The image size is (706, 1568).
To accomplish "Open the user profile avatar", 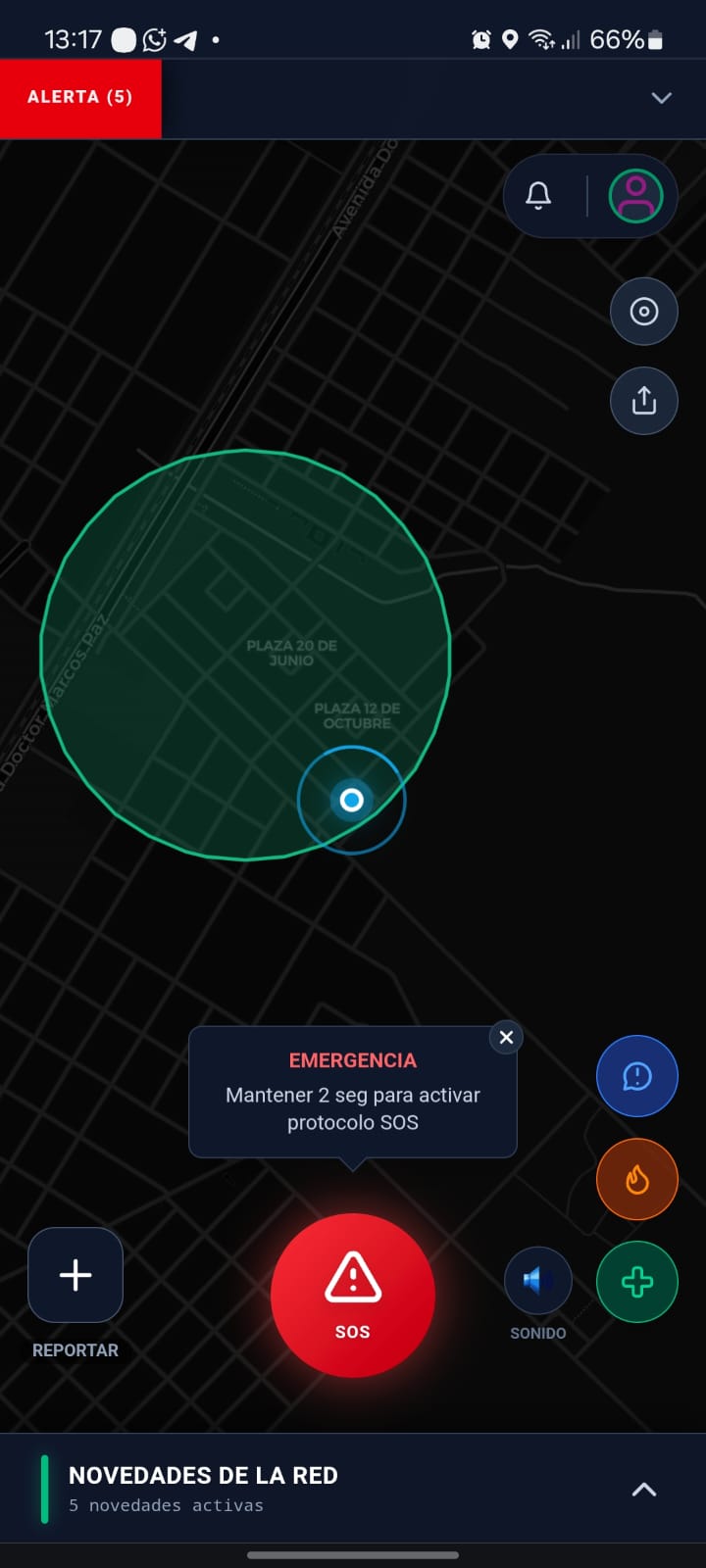I will click(x=635, y=196).
